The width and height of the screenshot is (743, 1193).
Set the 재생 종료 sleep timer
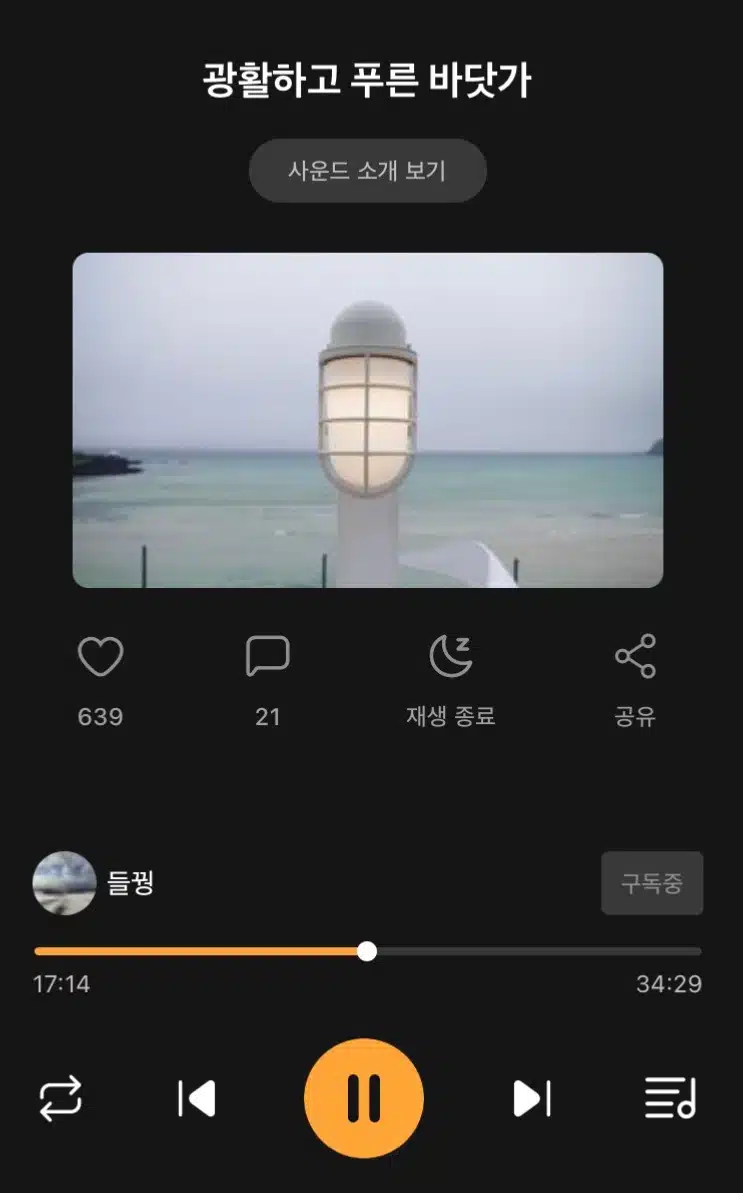451,656
